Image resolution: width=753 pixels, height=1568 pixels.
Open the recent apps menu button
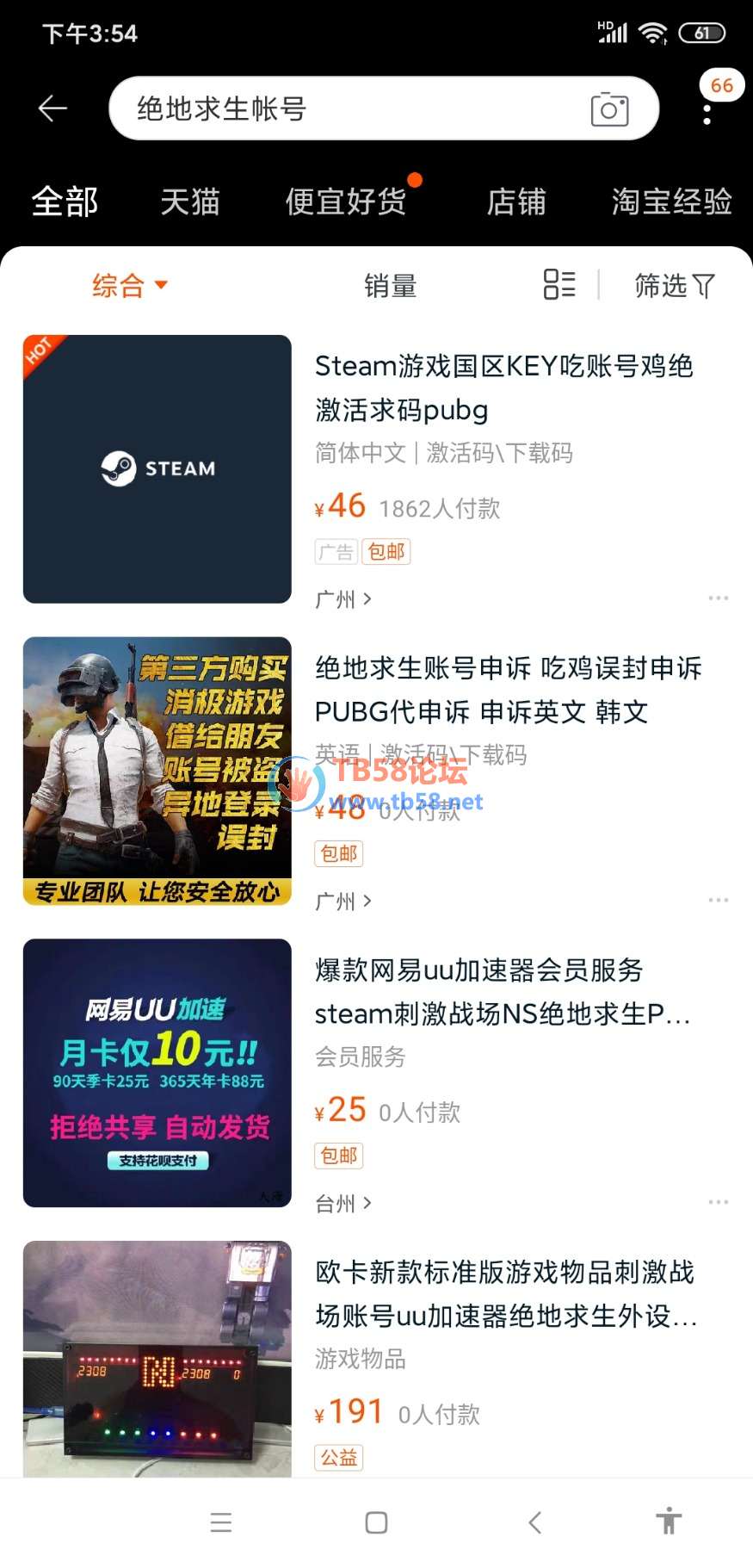tap(221, 1522)
